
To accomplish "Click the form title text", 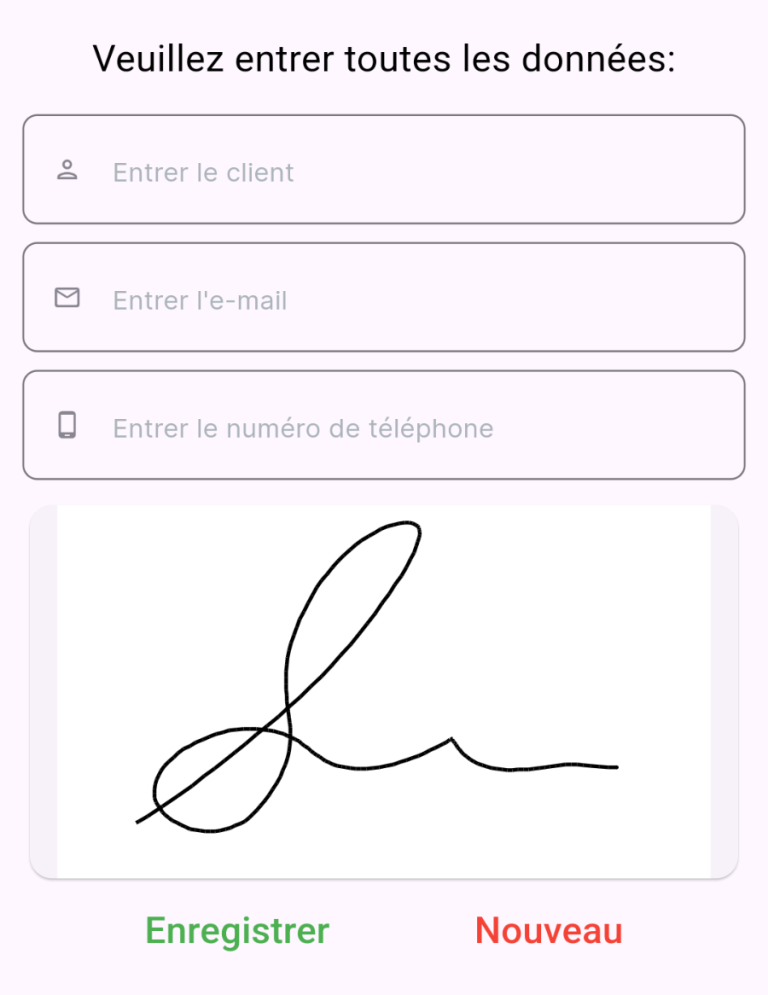I will pyautogui.click(x=384, y=58).
